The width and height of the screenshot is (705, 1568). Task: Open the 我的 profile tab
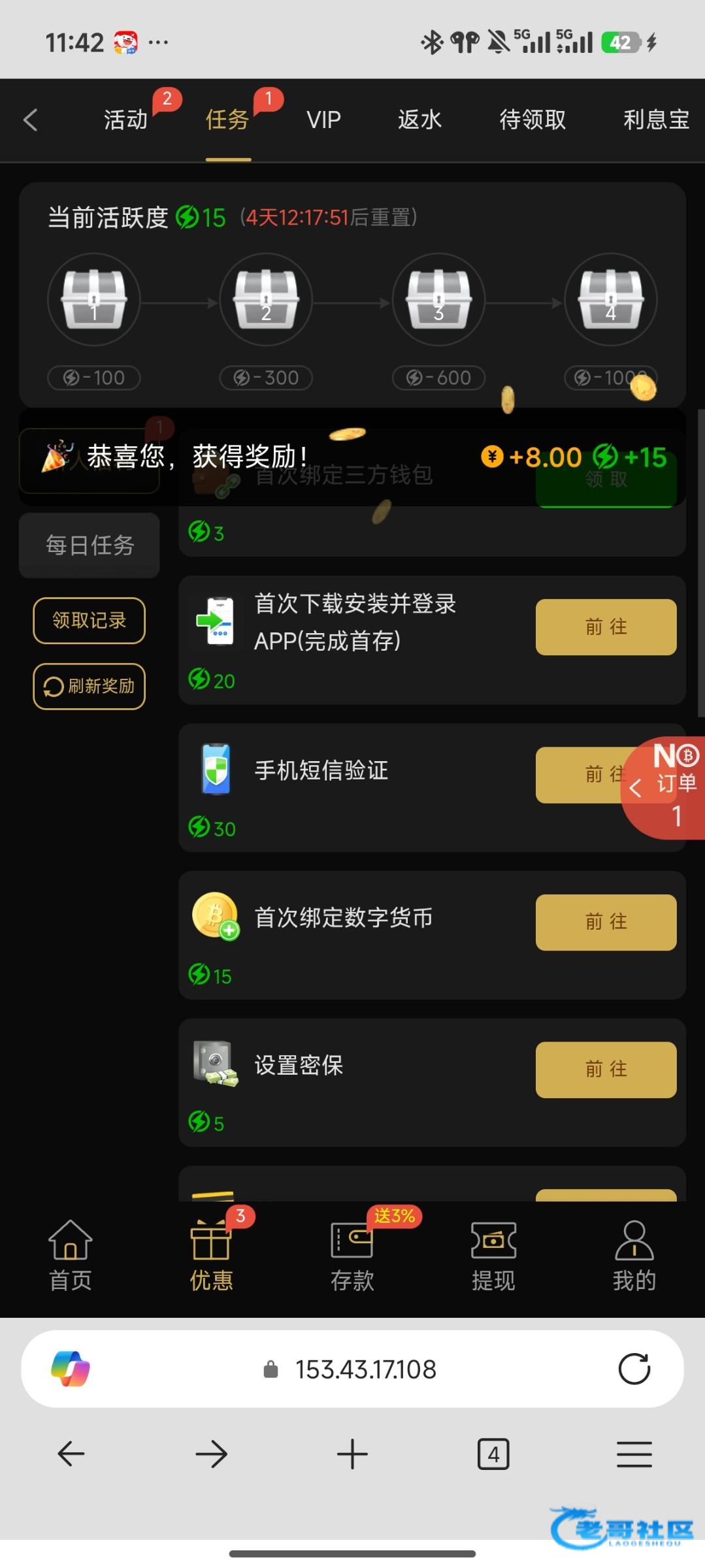tap(634, 1256)
